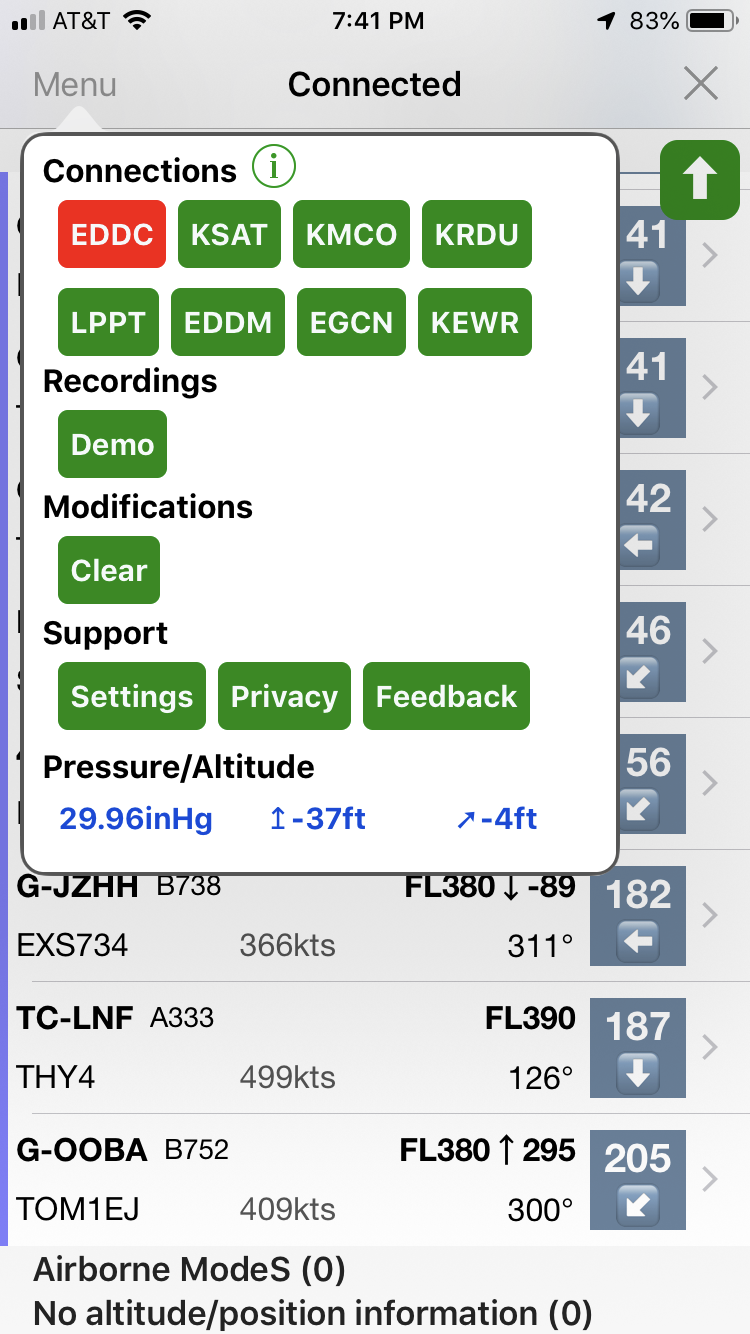
Task: Connect to EDDM
Action: tap(228, 323)
